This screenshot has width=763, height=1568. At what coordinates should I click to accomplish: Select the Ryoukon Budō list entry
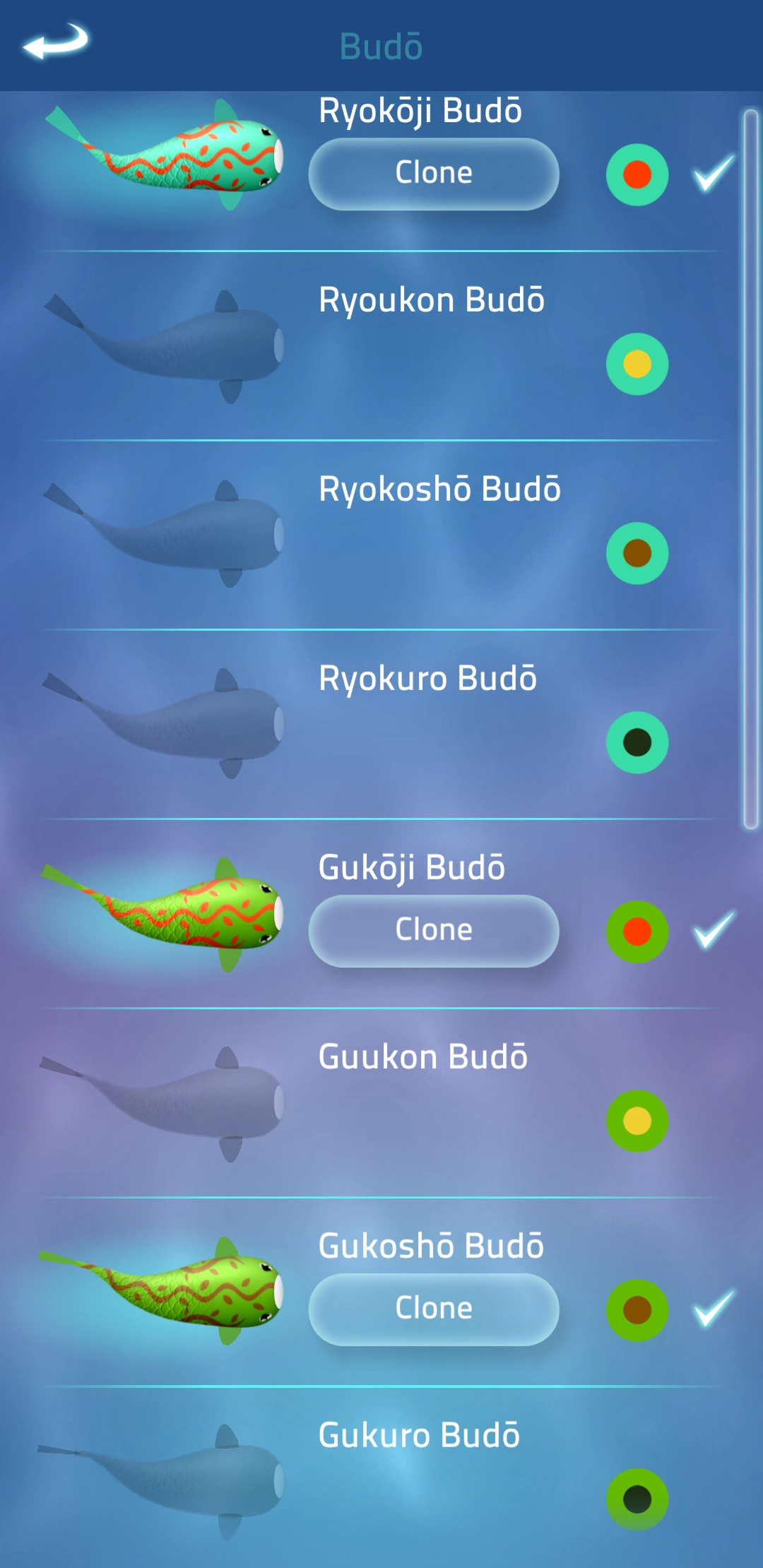coord(381,346)
